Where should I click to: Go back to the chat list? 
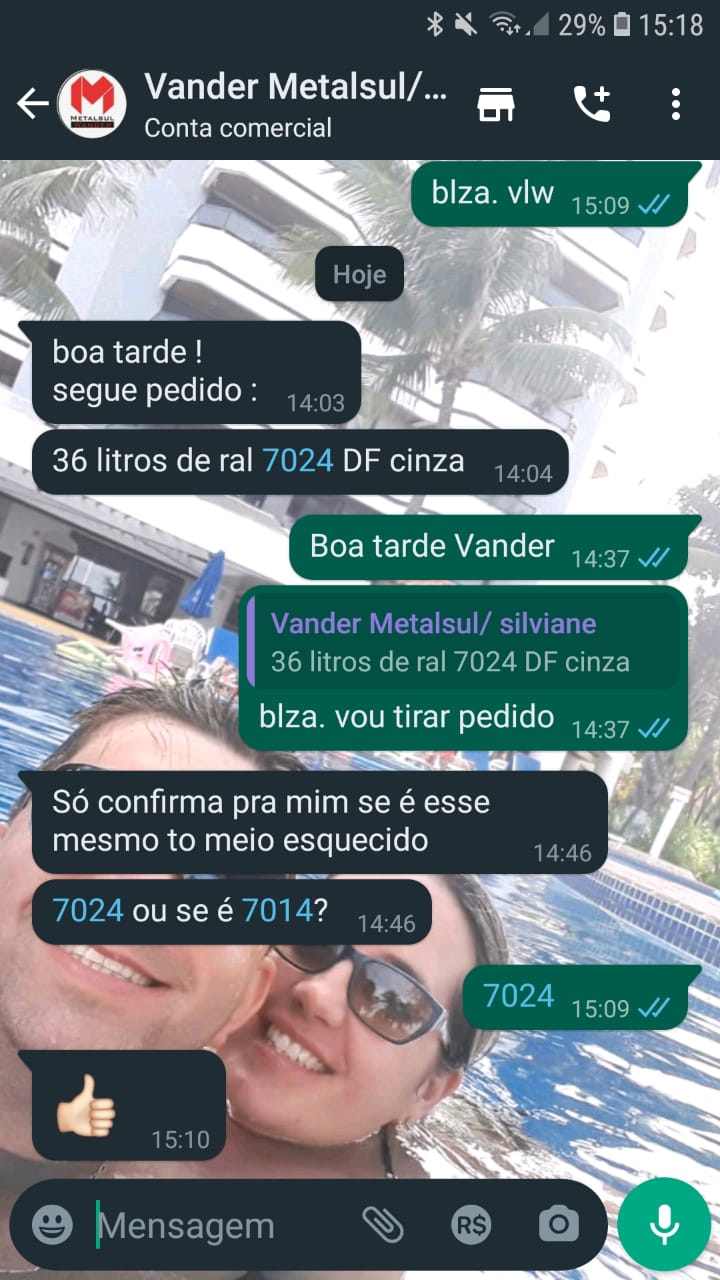[32, 104]
